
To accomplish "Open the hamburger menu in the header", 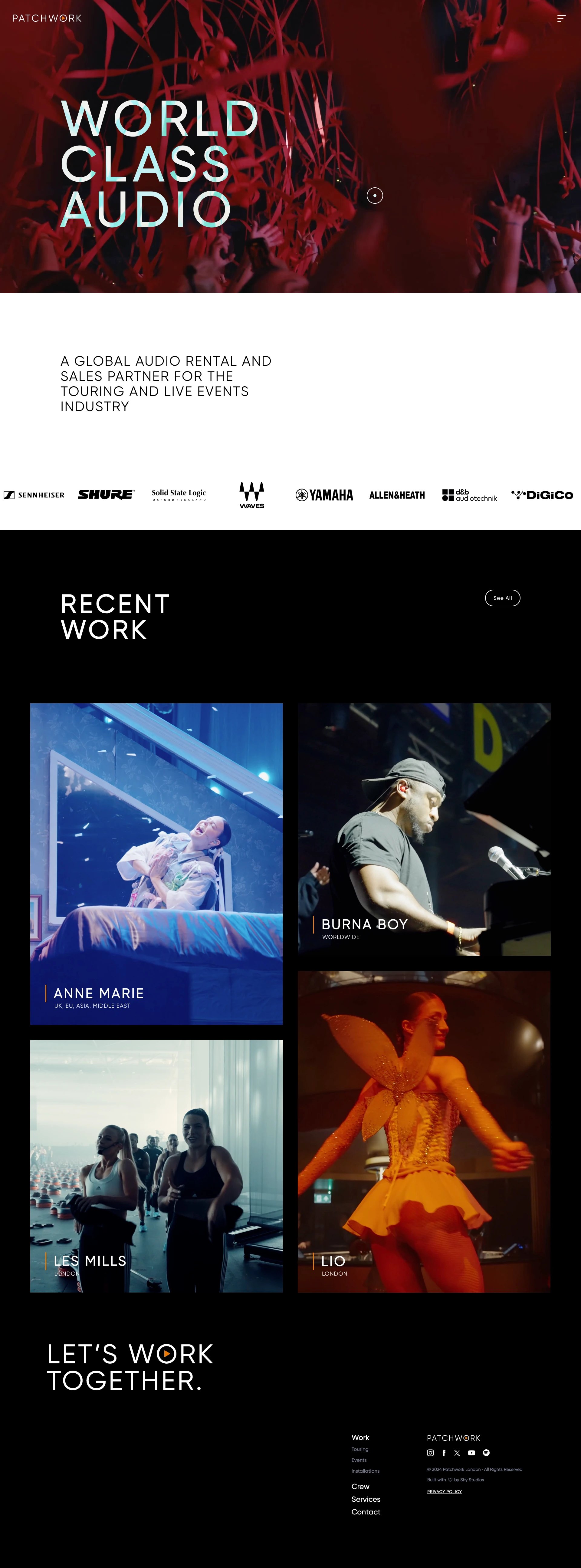I will coord(562,18).
